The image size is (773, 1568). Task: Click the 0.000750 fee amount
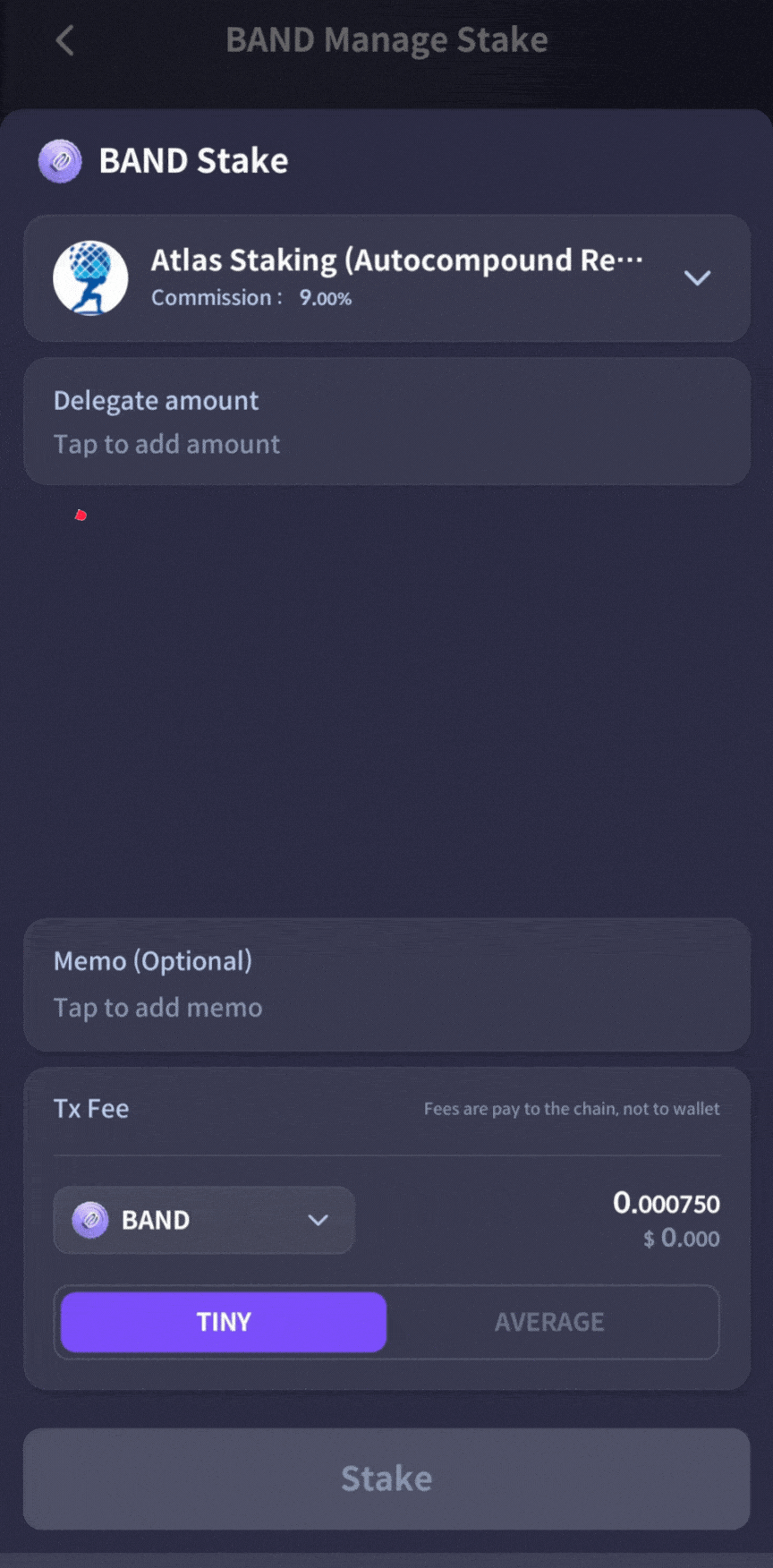pos(667,1204)
